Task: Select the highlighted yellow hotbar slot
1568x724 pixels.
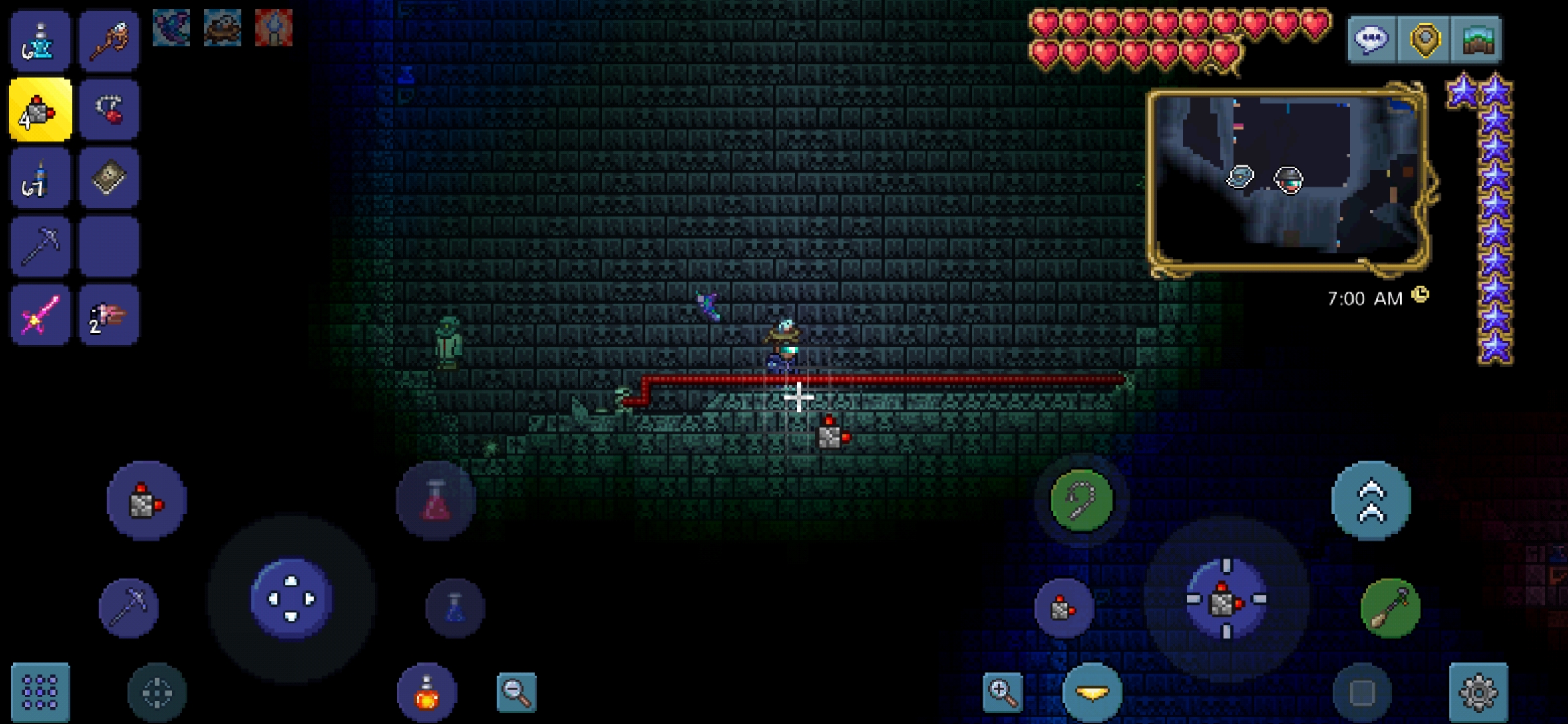Action: pyautogui.click(x=40, y=109)
